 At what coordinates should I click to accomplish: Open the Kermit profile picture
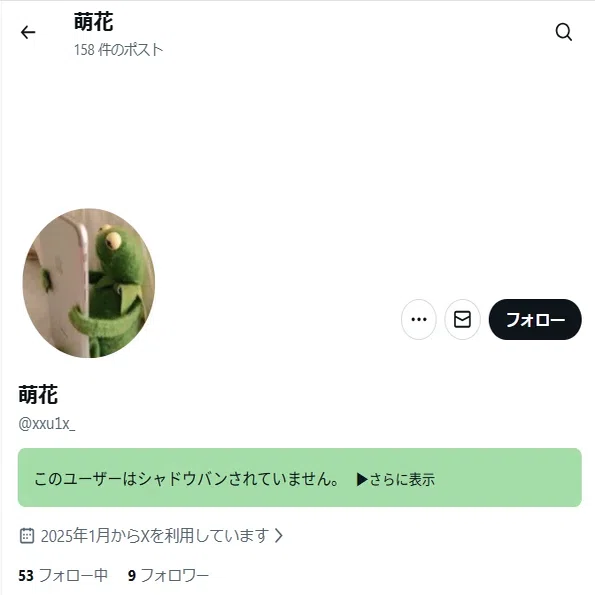(89, 283)
